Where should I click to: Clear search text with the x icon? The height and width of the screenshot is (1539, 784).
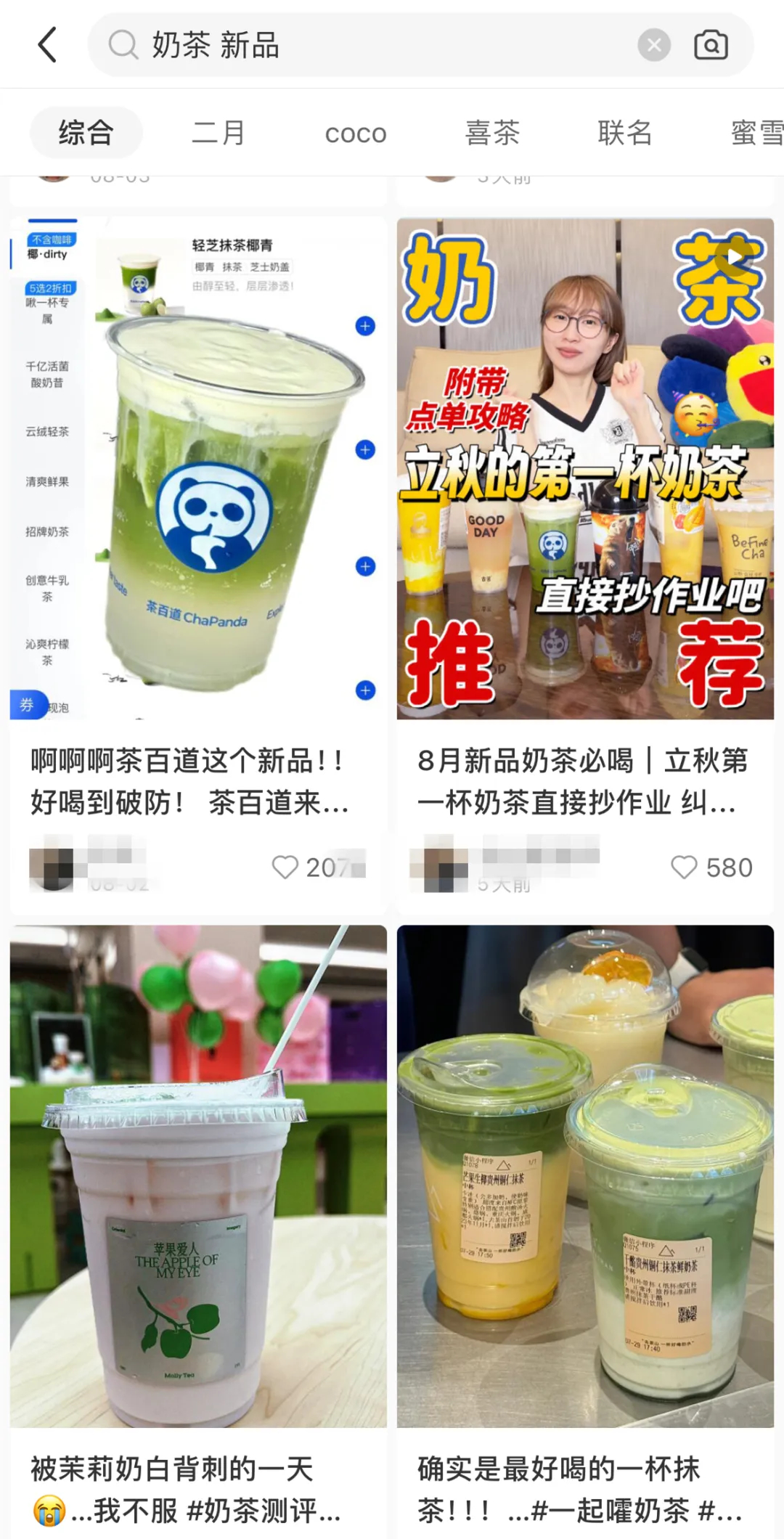click(x=655, y=44)
